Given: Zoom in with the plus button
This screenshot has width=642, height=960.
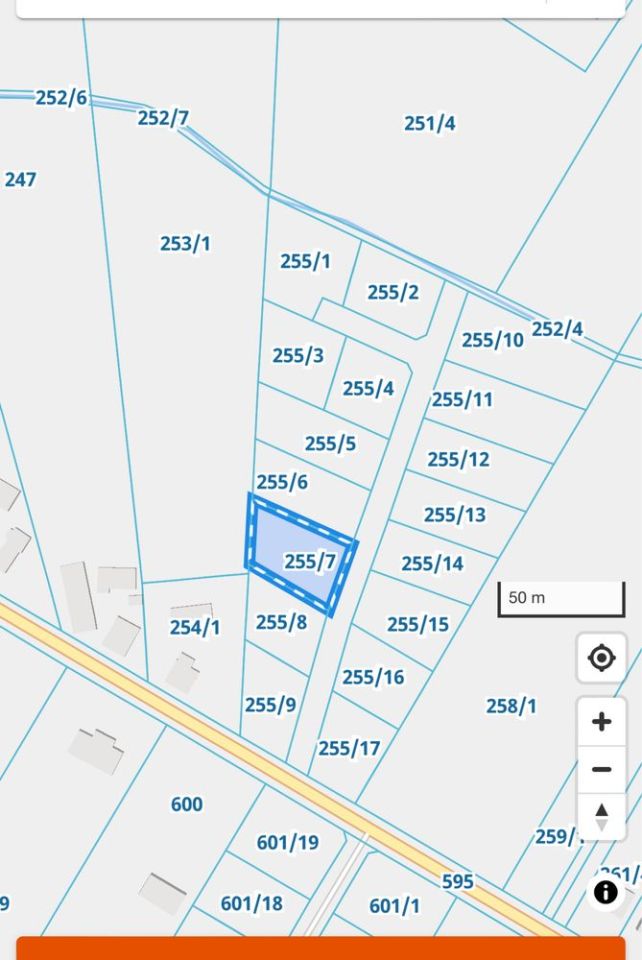Looking at the screenshot, I should (x=601, y=721).
